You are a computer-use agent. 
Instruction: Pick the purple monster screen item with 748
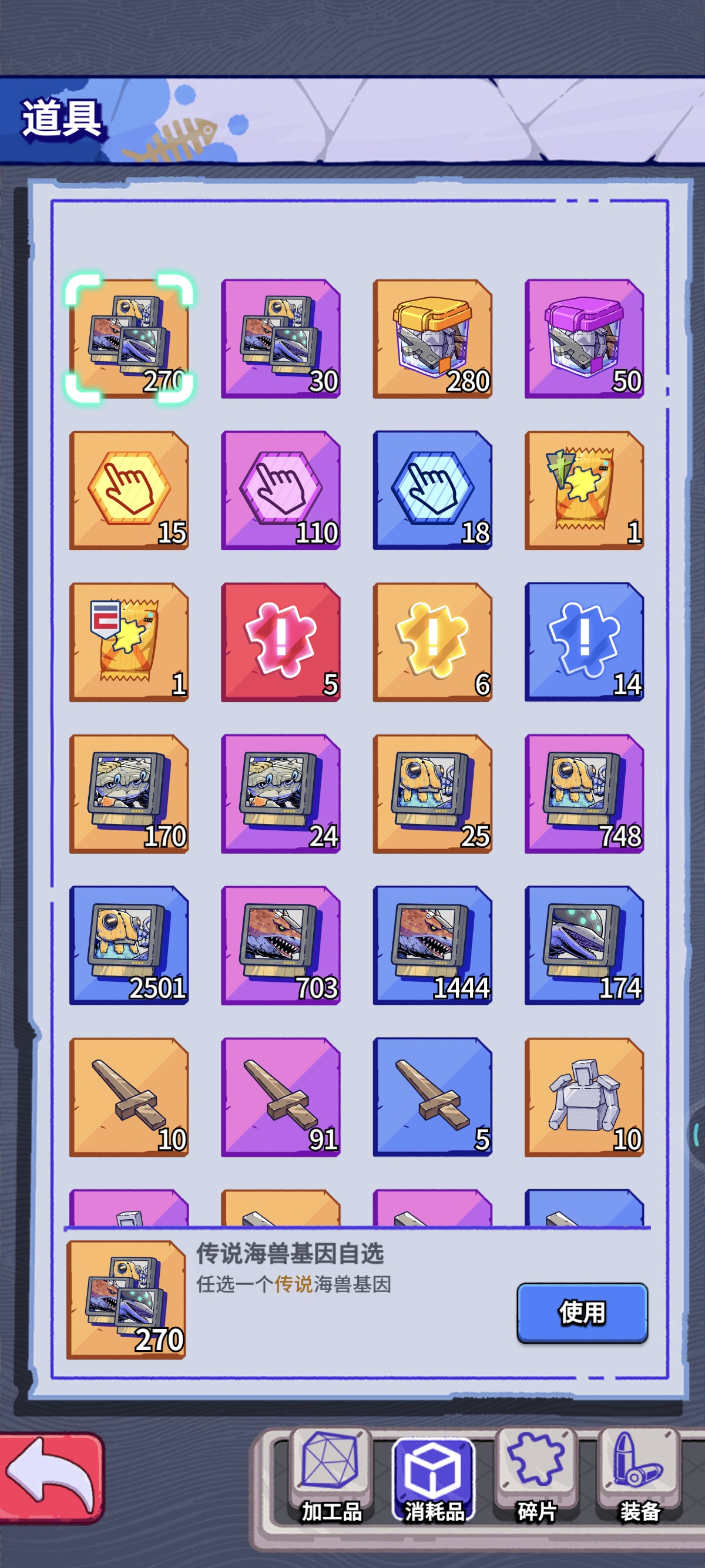point(584,793)
